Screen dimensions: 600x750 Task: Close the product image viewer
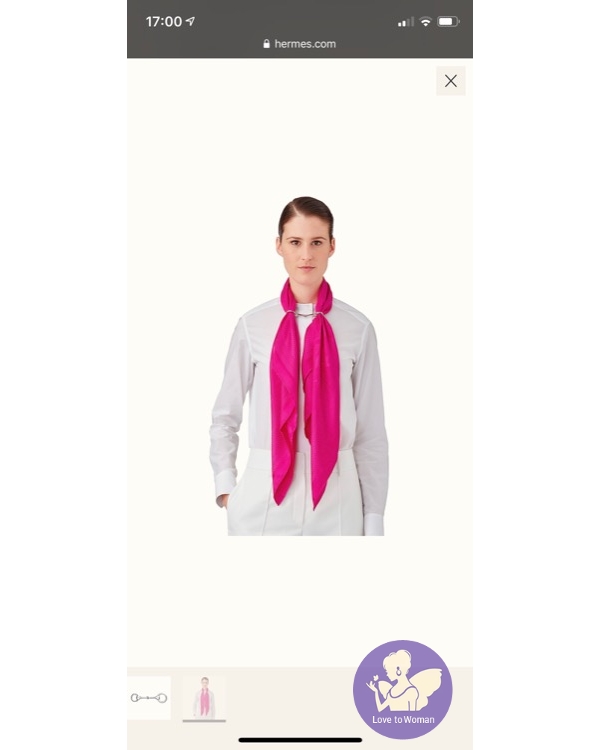pyautogui.click(x=451, y=81)
